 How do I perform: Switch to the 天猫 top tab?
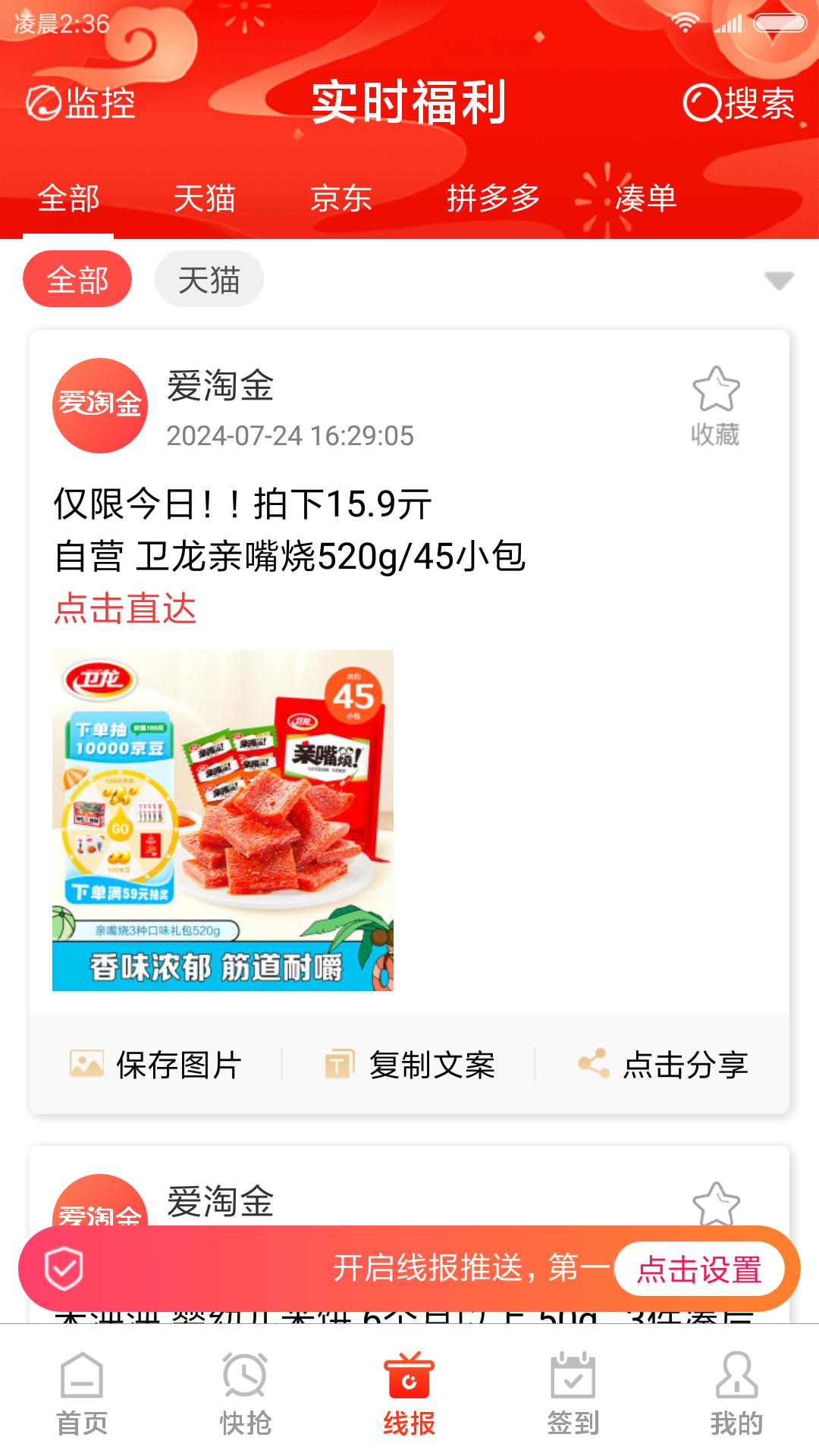205,199
